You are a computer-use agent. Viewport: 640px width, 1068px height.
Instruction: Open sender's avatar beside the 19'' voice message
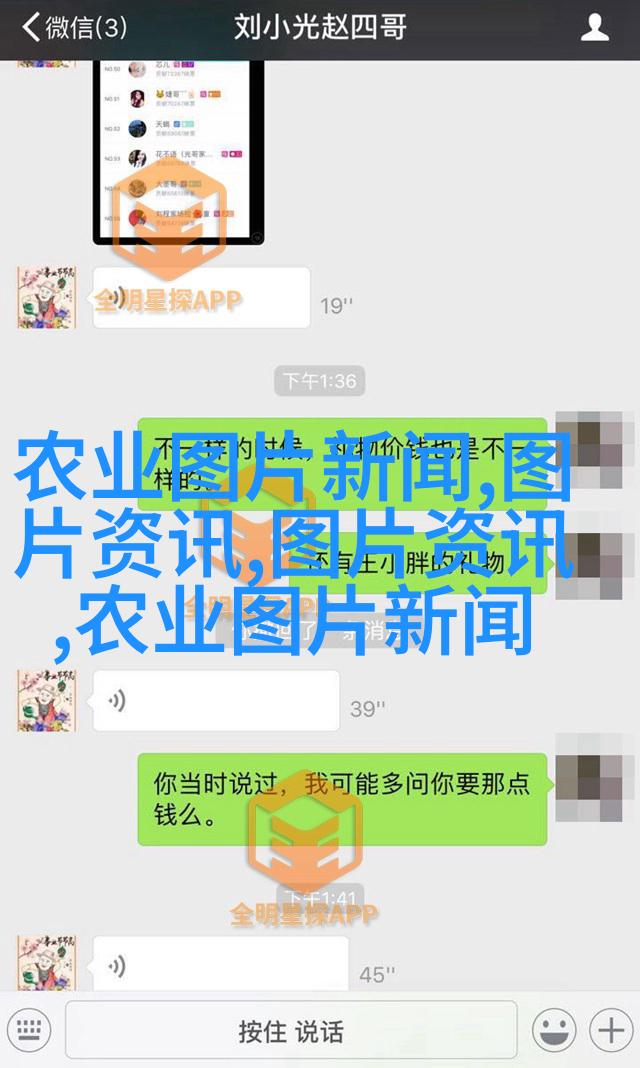[x=47, y=297]
